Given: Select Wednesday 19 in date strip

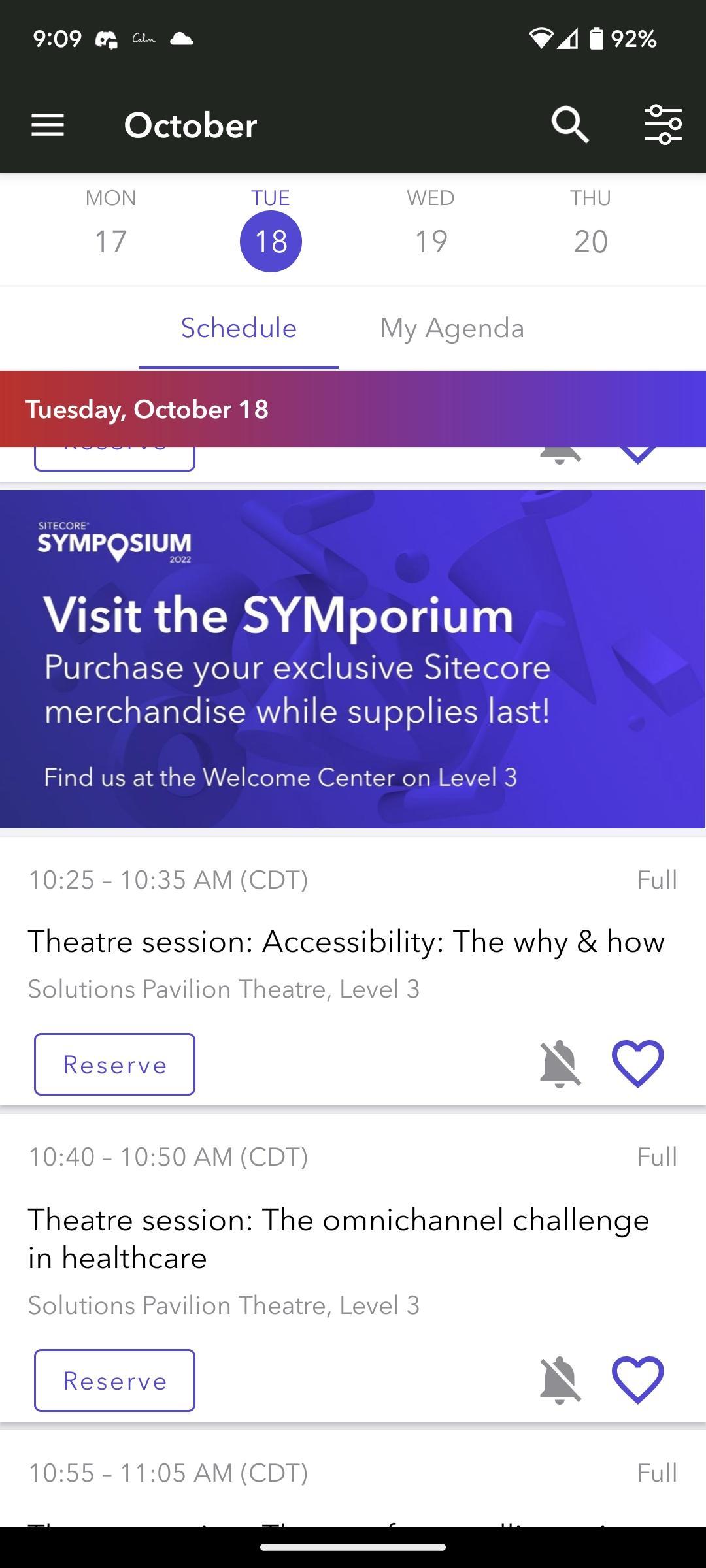Looking at the screenshot, I should pos(431,228).
